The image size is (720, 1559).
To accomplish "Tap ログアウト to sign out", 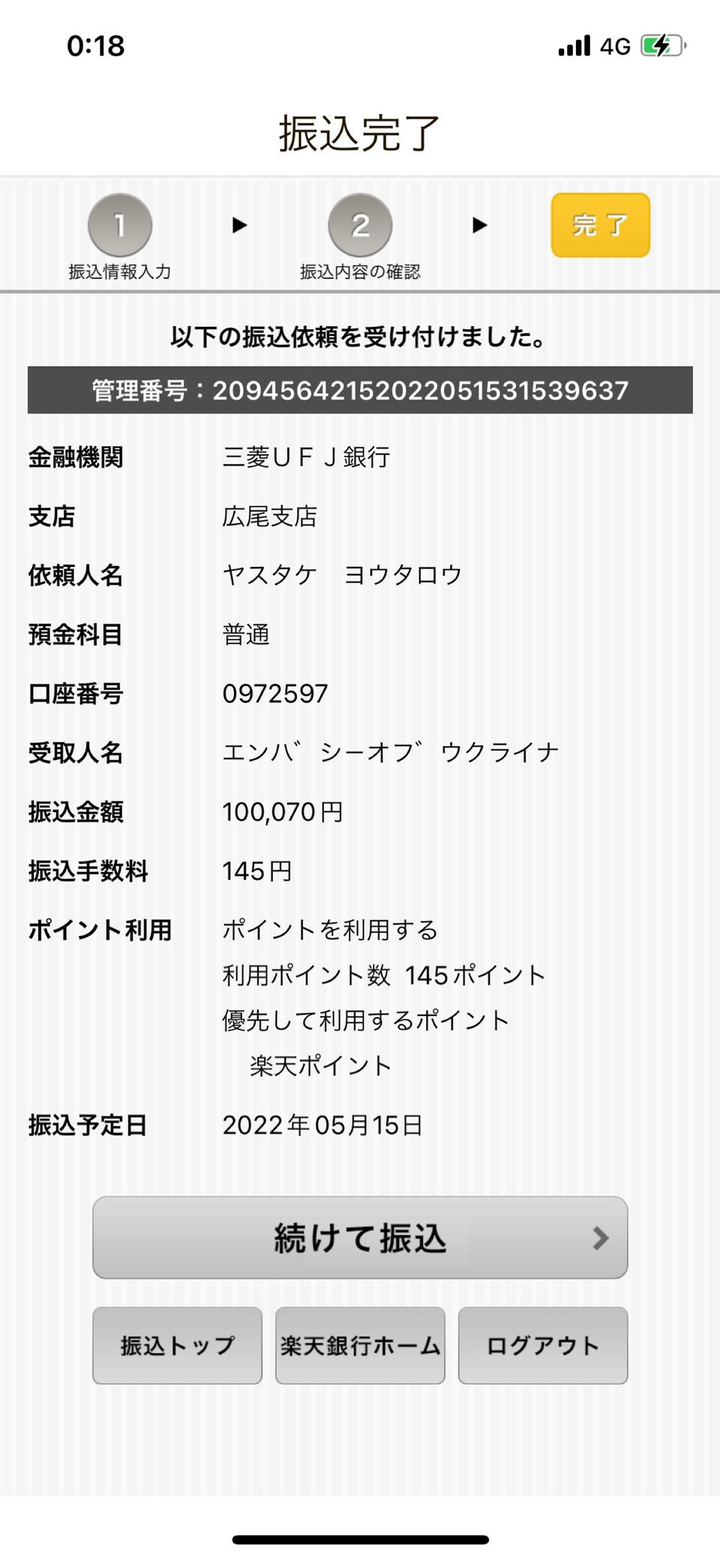I will pyautogui.click(x=543, y=1345).
